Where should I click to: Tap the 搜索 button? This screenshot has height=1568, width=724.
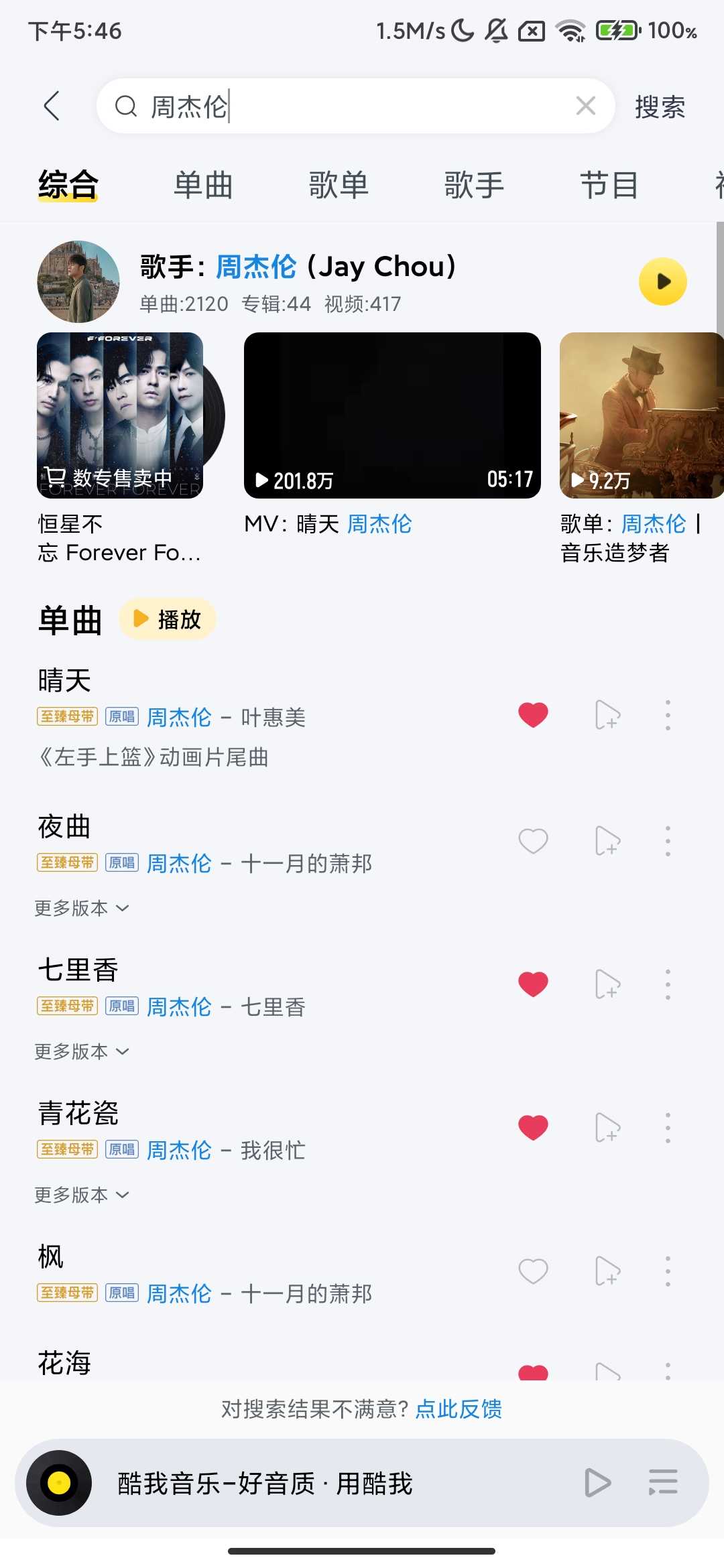[x=660, y=107]
